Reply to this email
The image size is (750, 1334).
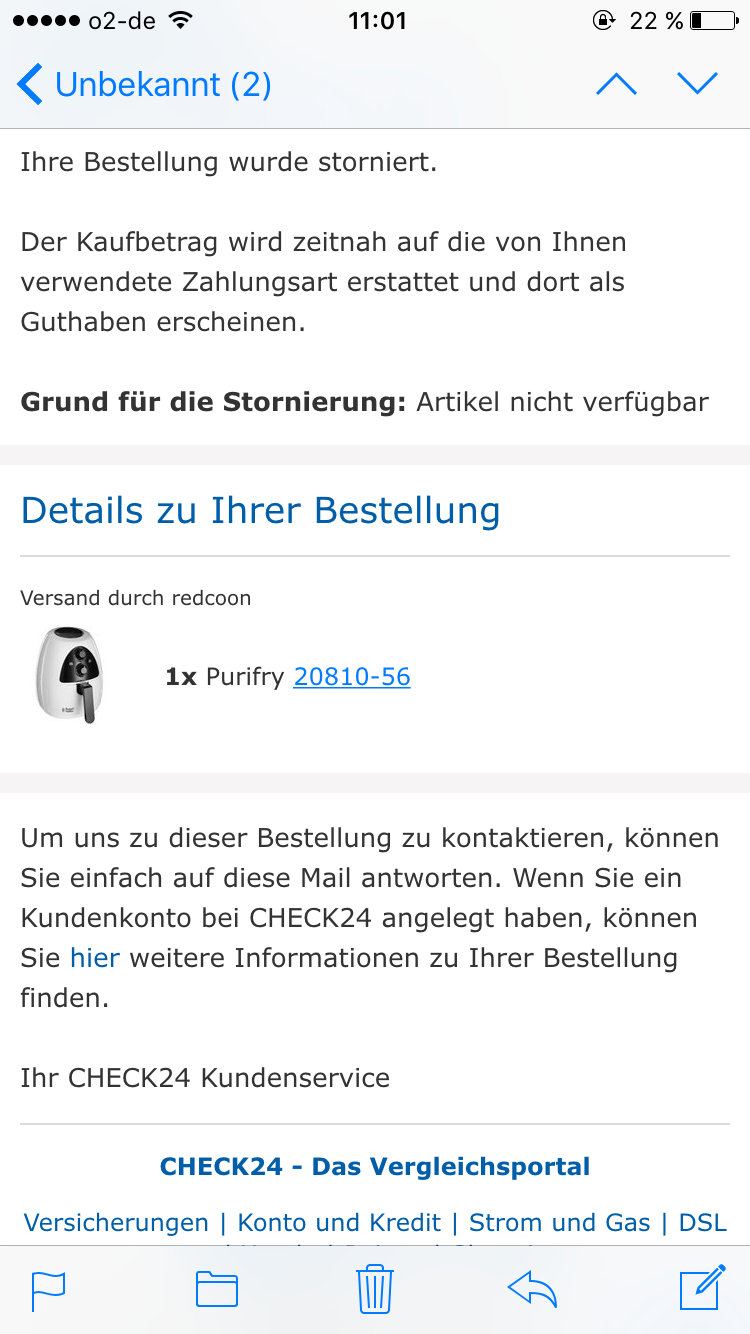(532, 1289)
